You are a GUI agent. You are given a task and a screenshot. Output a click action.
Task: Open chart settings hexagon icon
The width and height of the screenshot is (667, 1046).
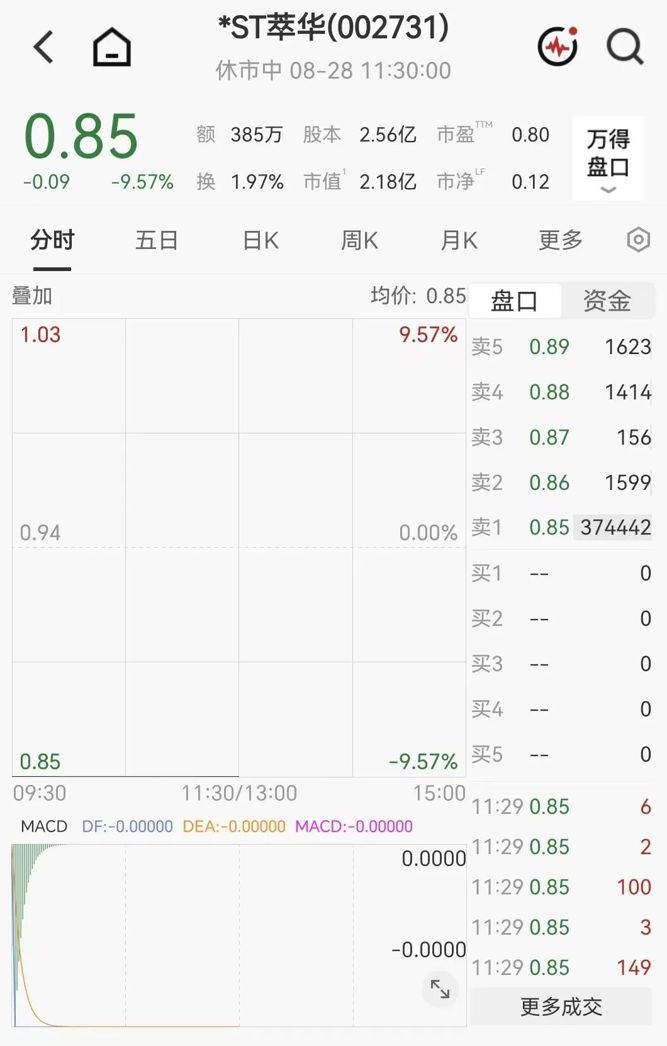point(638,239)
